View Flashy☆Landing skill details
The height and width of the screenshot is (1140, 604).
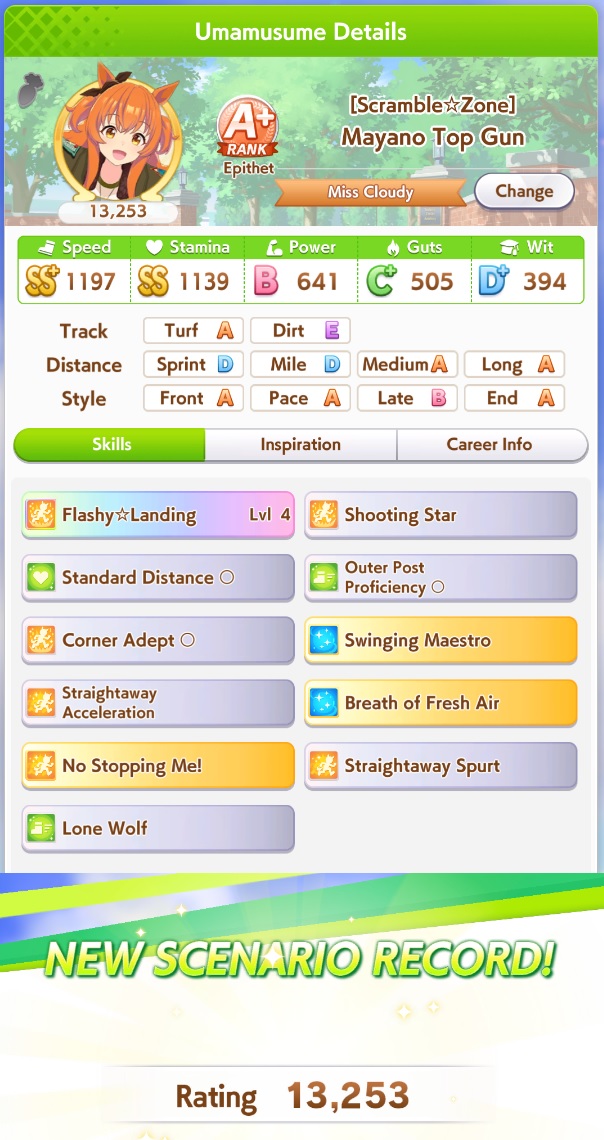(x=158, y=515)
